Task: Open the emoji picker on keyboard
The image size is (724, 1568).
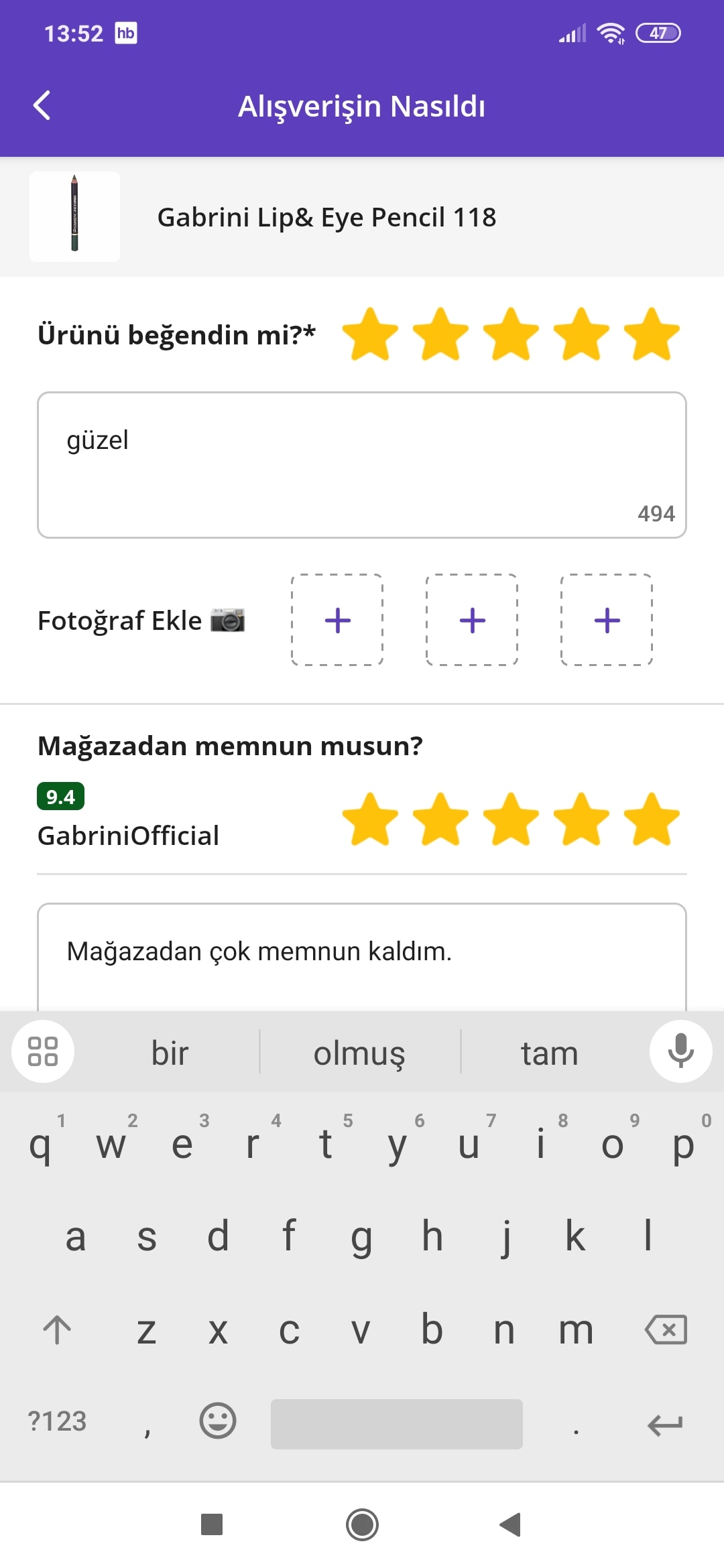Action: tap(218, 1421)
